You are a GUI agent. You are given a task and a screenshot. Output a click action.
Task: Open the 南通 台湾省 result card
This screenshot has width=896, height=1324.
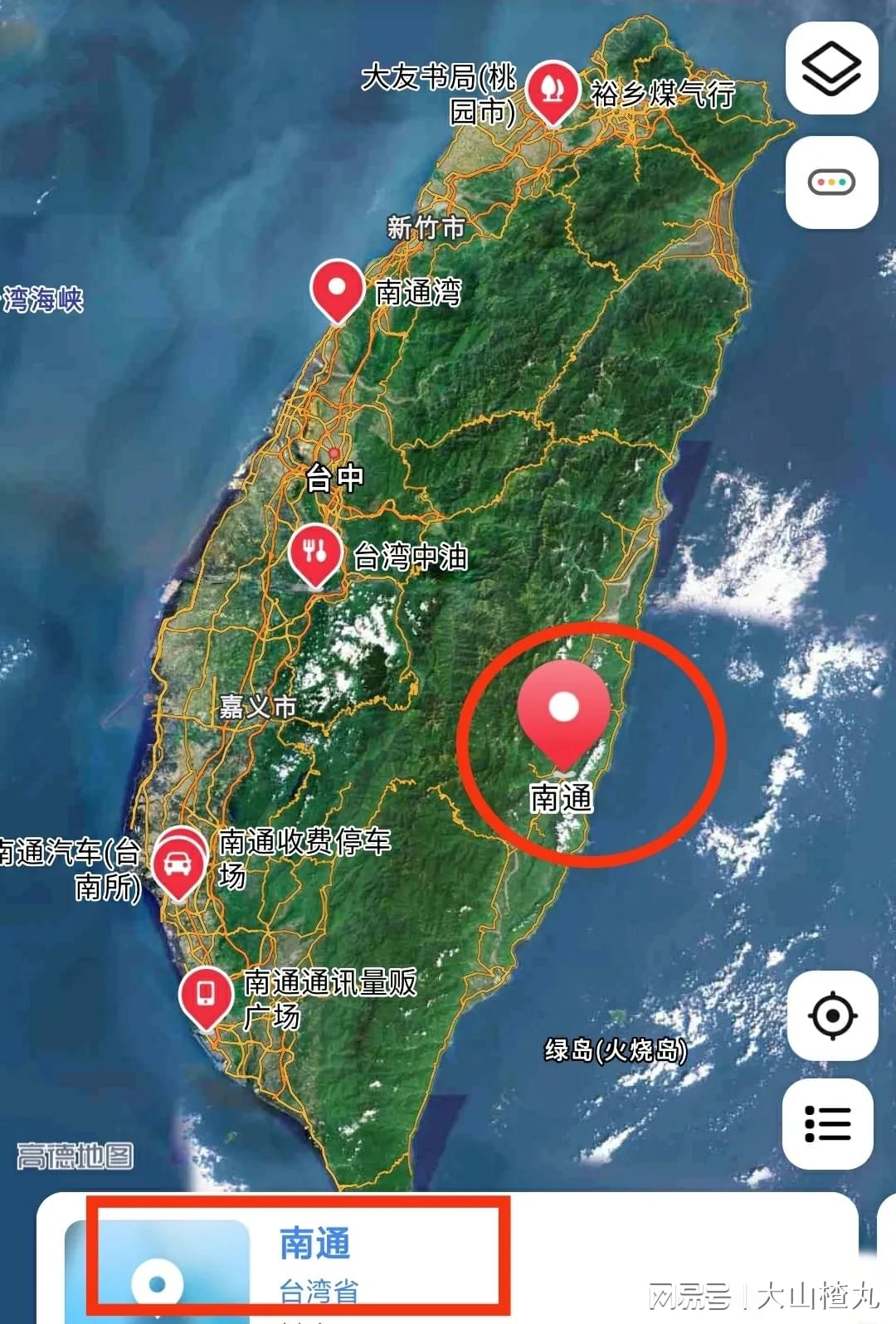click(x=315, y=1258)
